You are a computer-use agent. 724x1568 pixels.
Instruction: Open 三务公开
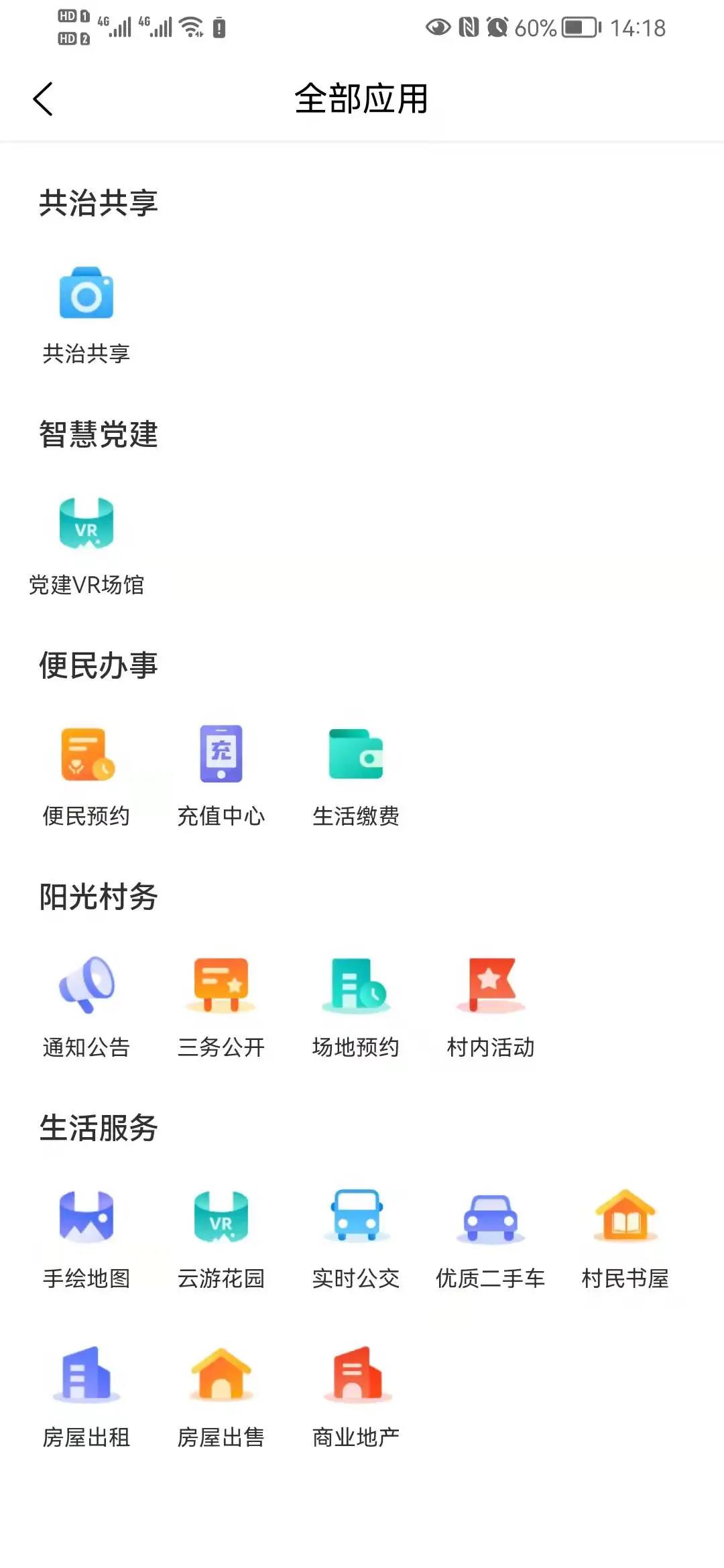221,986
